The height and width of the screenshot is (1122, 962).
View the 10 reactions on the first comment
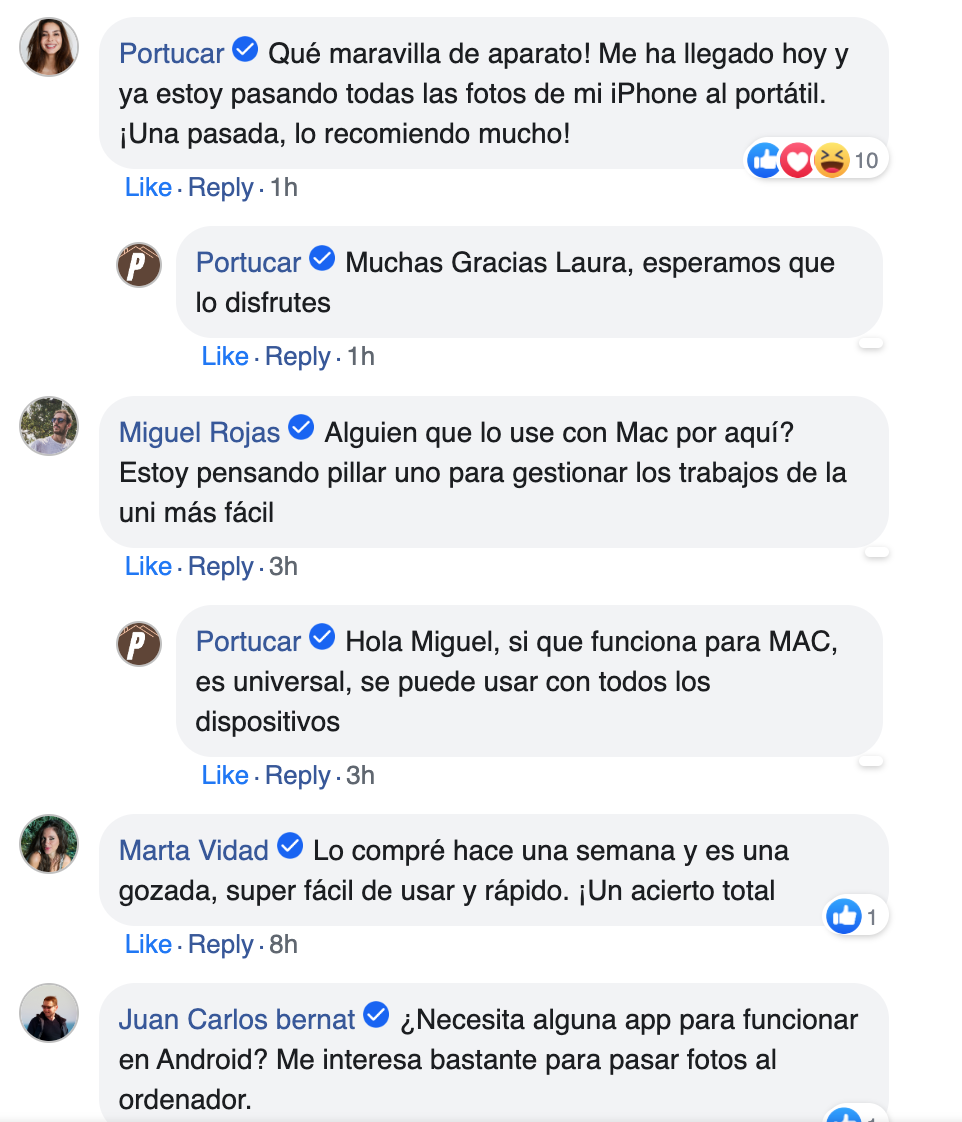(816, 160)
